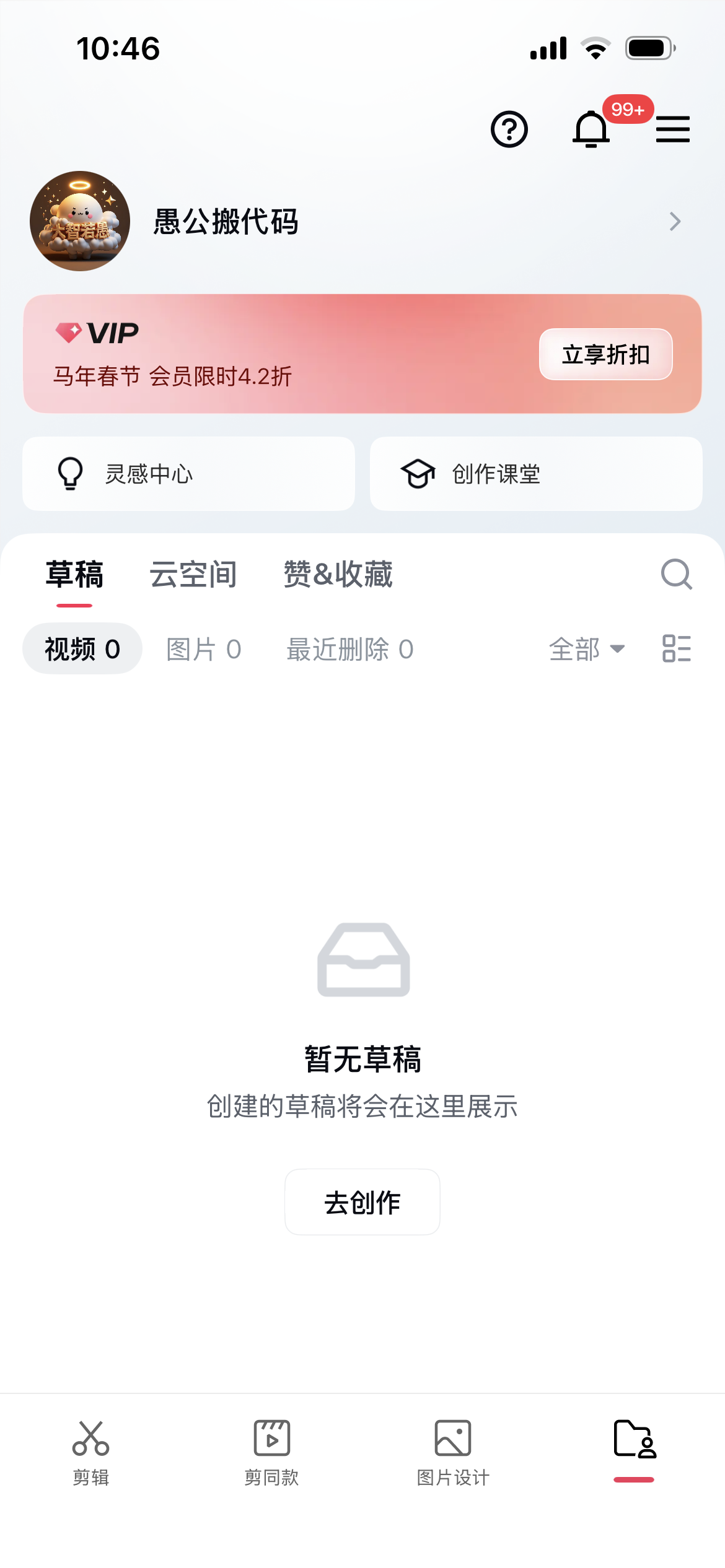Open the hamburger menu
This screenshot has width=725, height=1568.
tap(673, 128)
